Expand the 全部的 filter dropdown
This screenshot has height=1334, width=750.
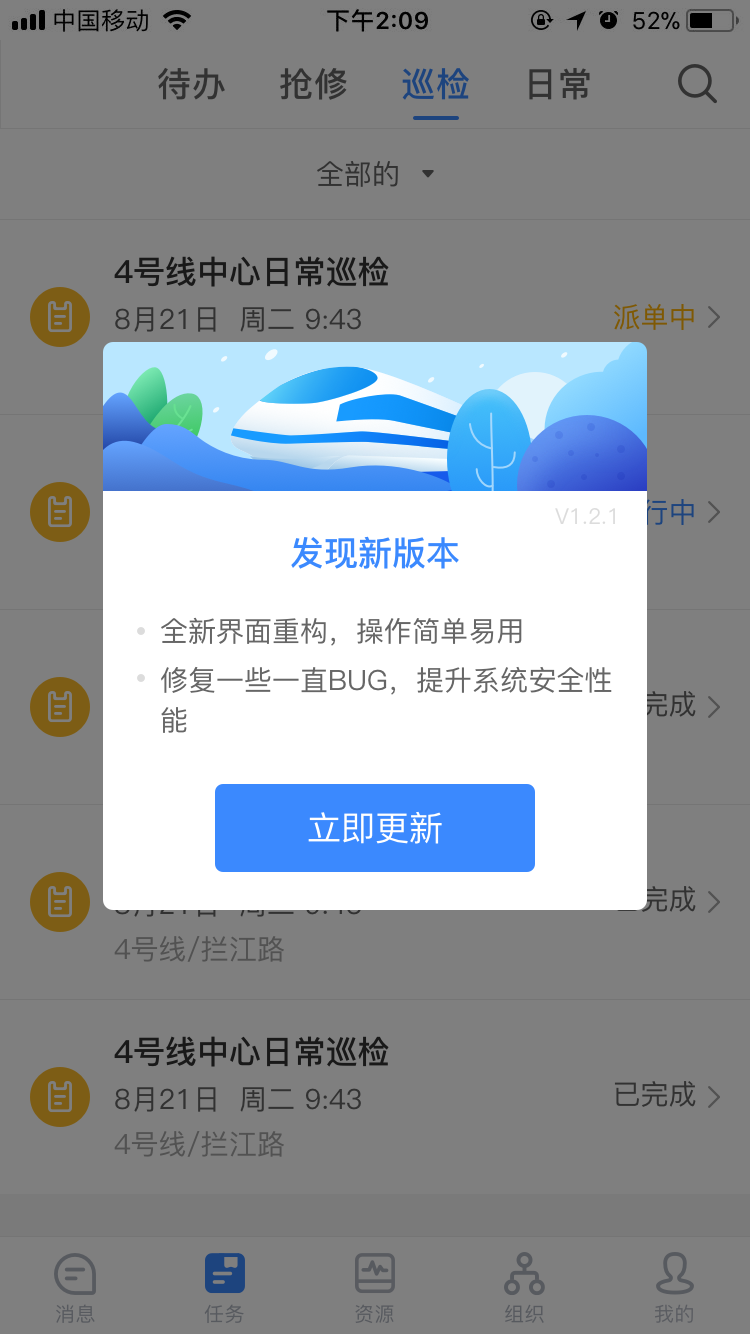click(375, 174)
